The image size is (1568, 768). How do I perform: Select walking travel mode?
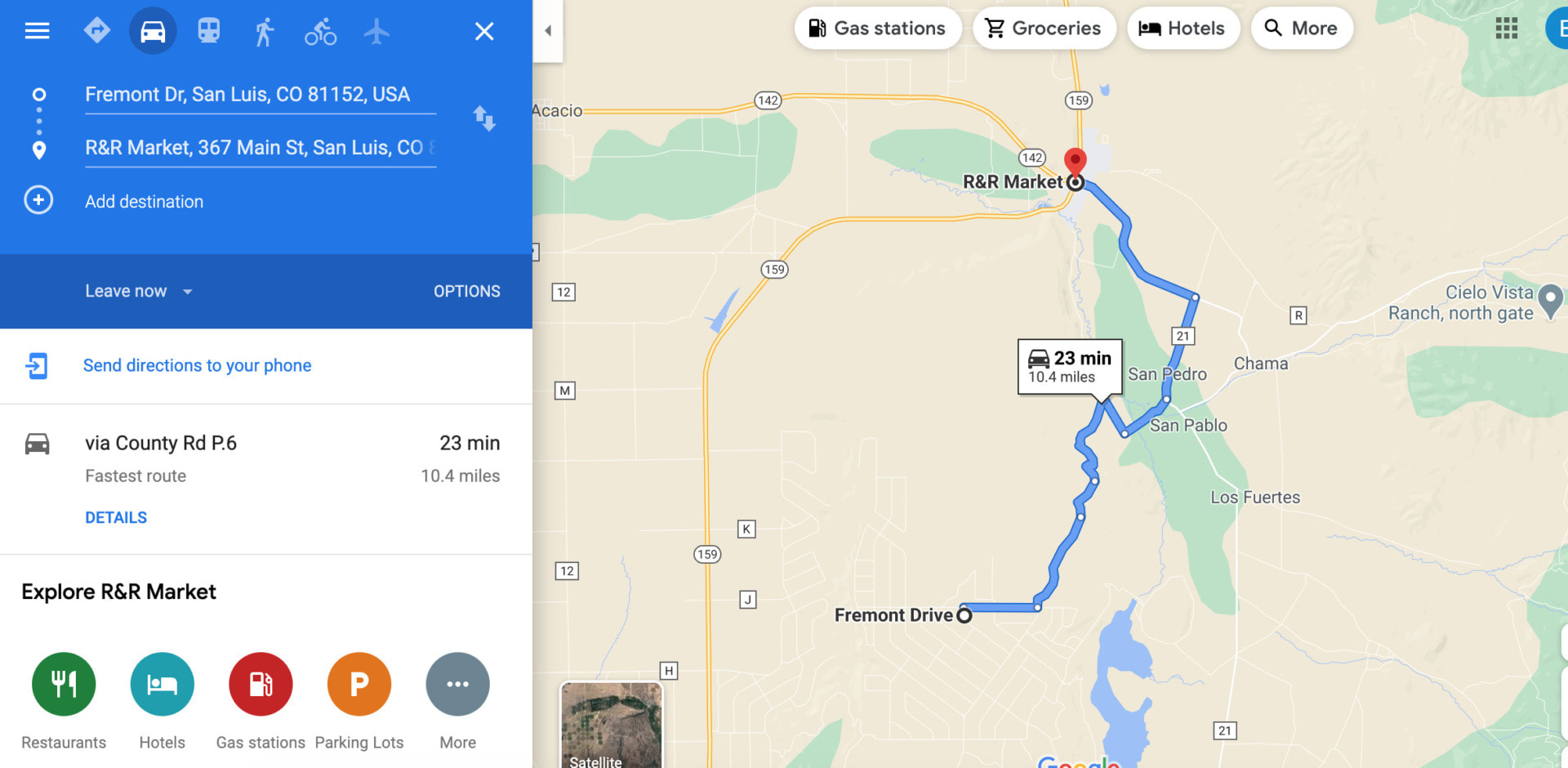tap(264, 32)
